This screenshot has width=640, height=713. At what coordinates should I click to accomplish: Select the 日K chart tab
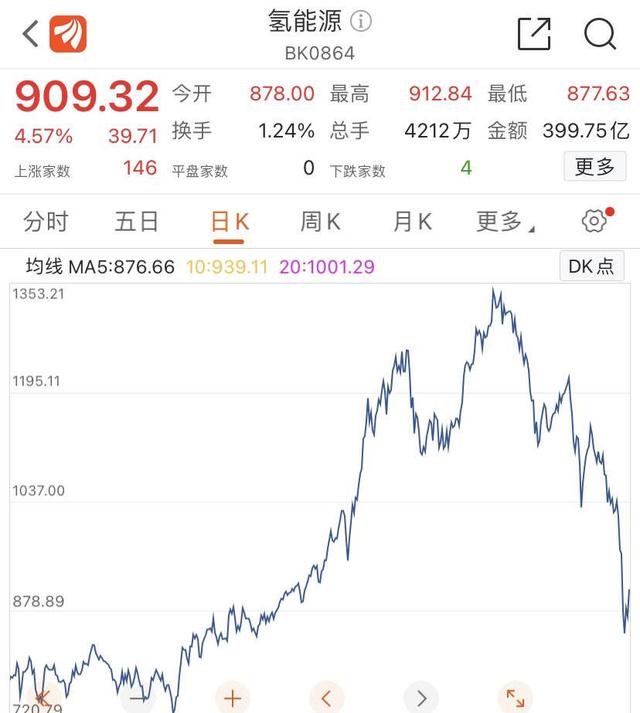pos(229,221)
